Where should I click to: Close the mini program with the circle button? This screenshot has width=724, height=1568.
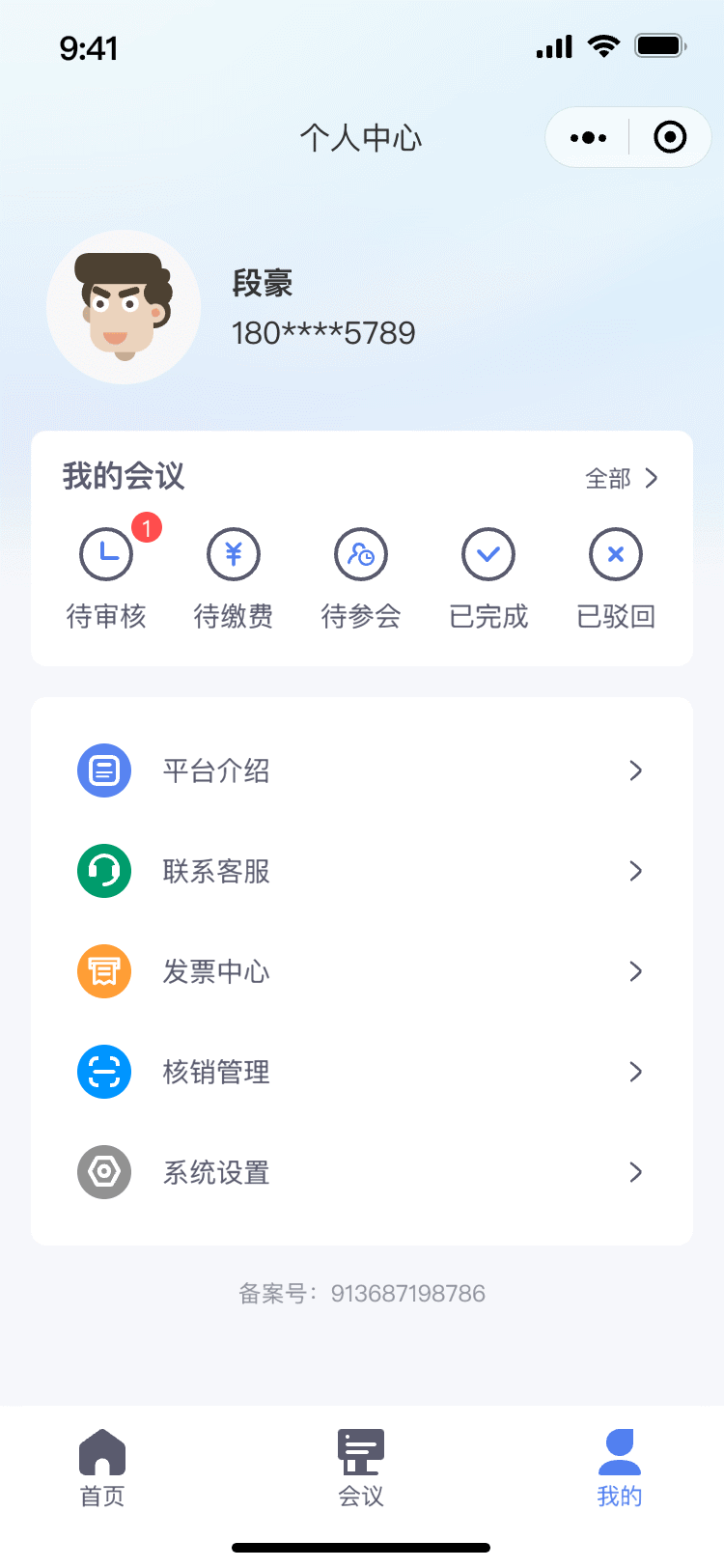670,138
